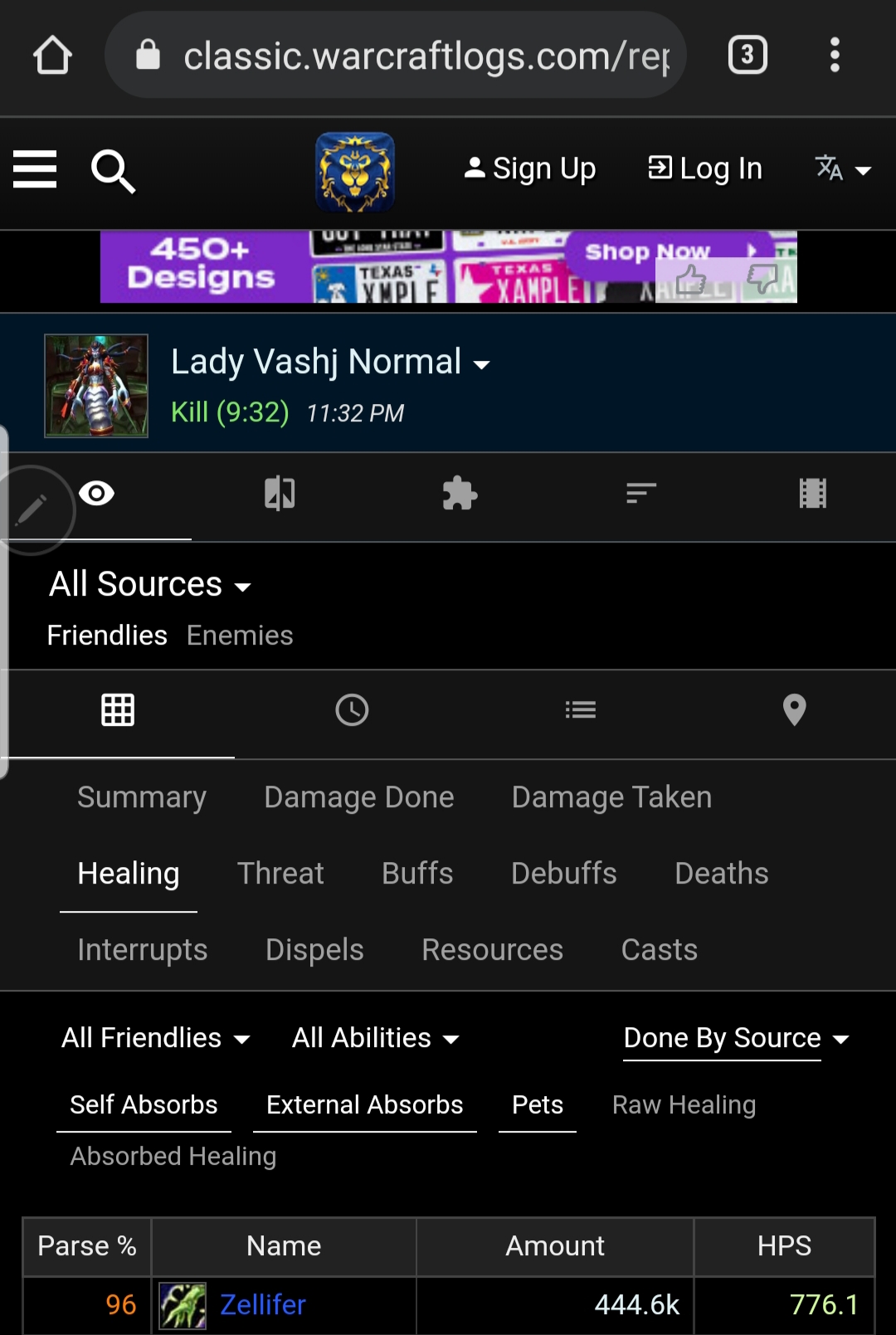Change the Done By Source grouping

tap(735, 1038)
